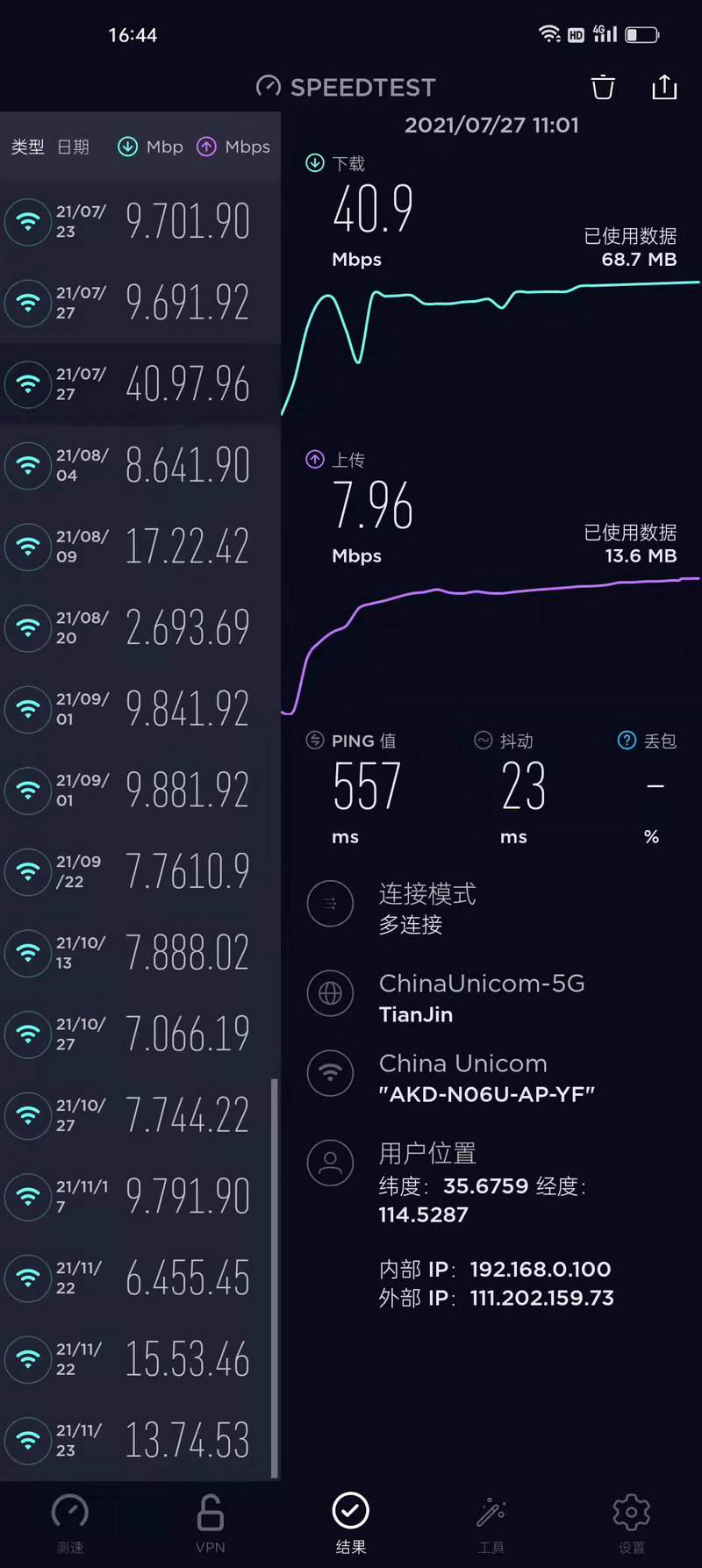Open the VPN tab
The height and width of the screenshot is (1568, 702).
click(x=211, y=1525)
